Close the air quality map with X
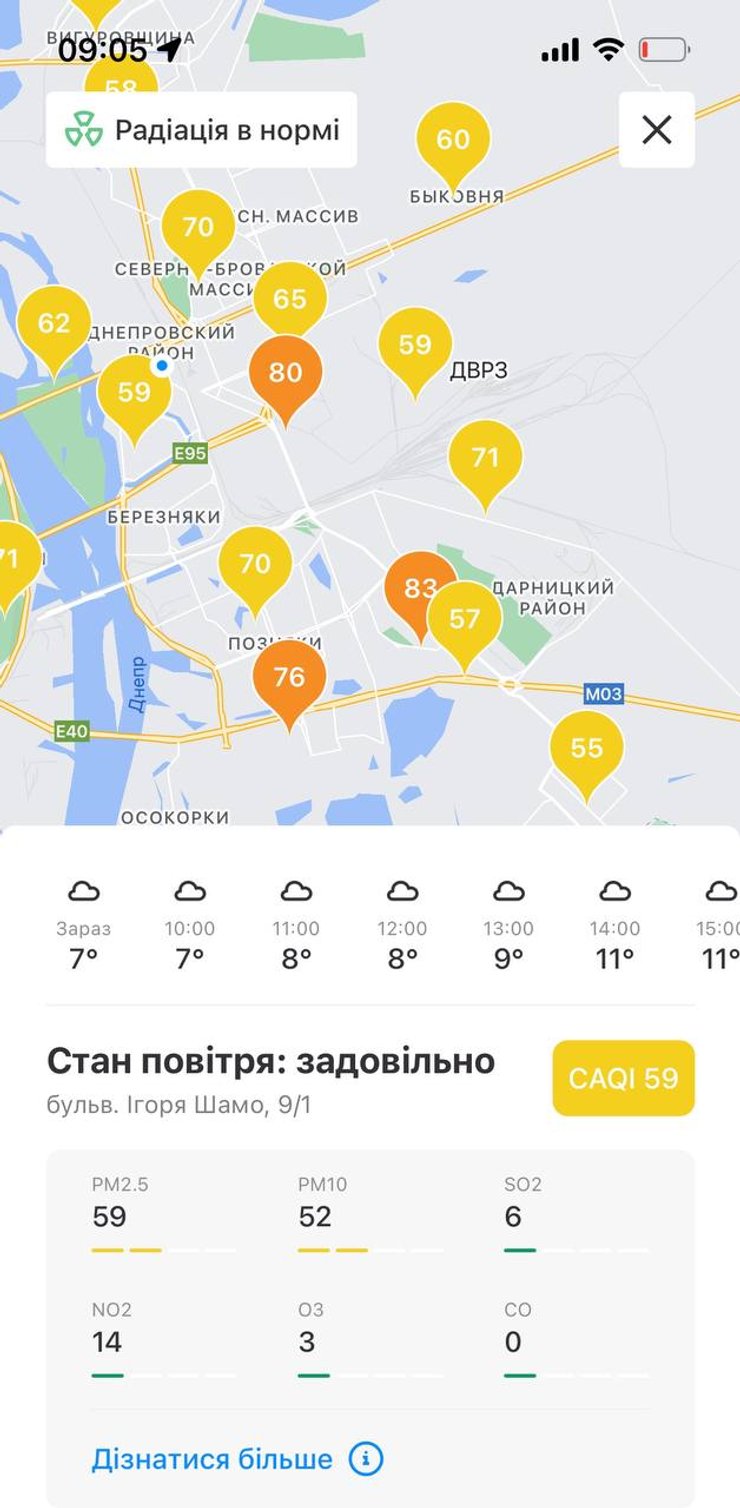This screenshot has width=740, height=1508. click(x=657, y=130)
